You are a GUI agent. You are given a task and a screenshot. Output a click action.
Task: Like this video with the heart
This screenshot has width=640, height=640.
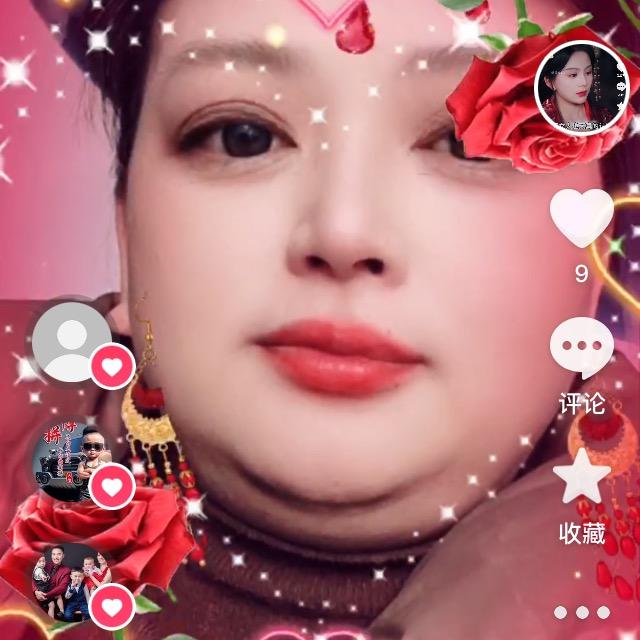[x=582, y=218]
